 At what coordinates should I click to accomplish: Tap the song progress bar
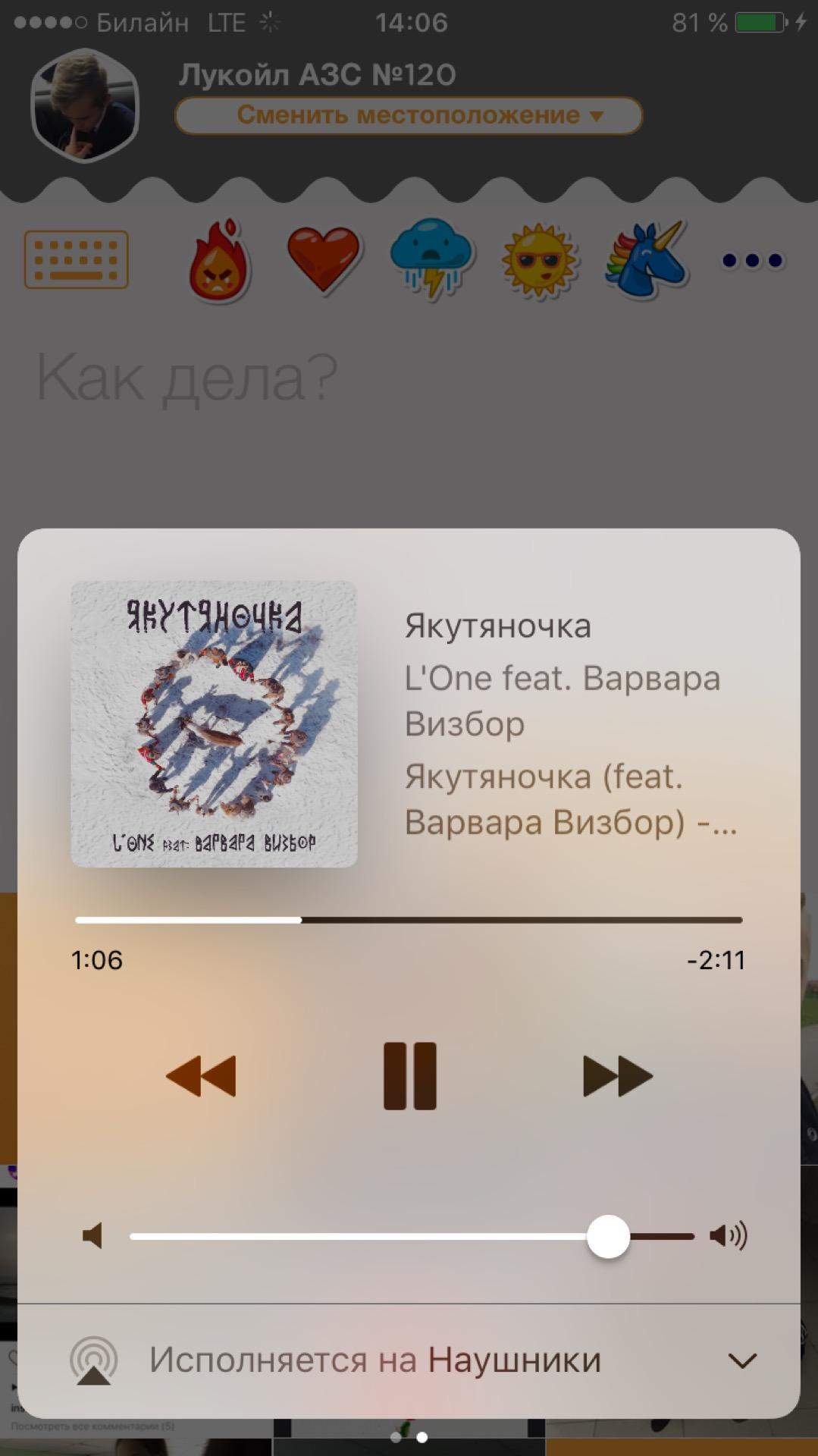(x=409, y=920)
